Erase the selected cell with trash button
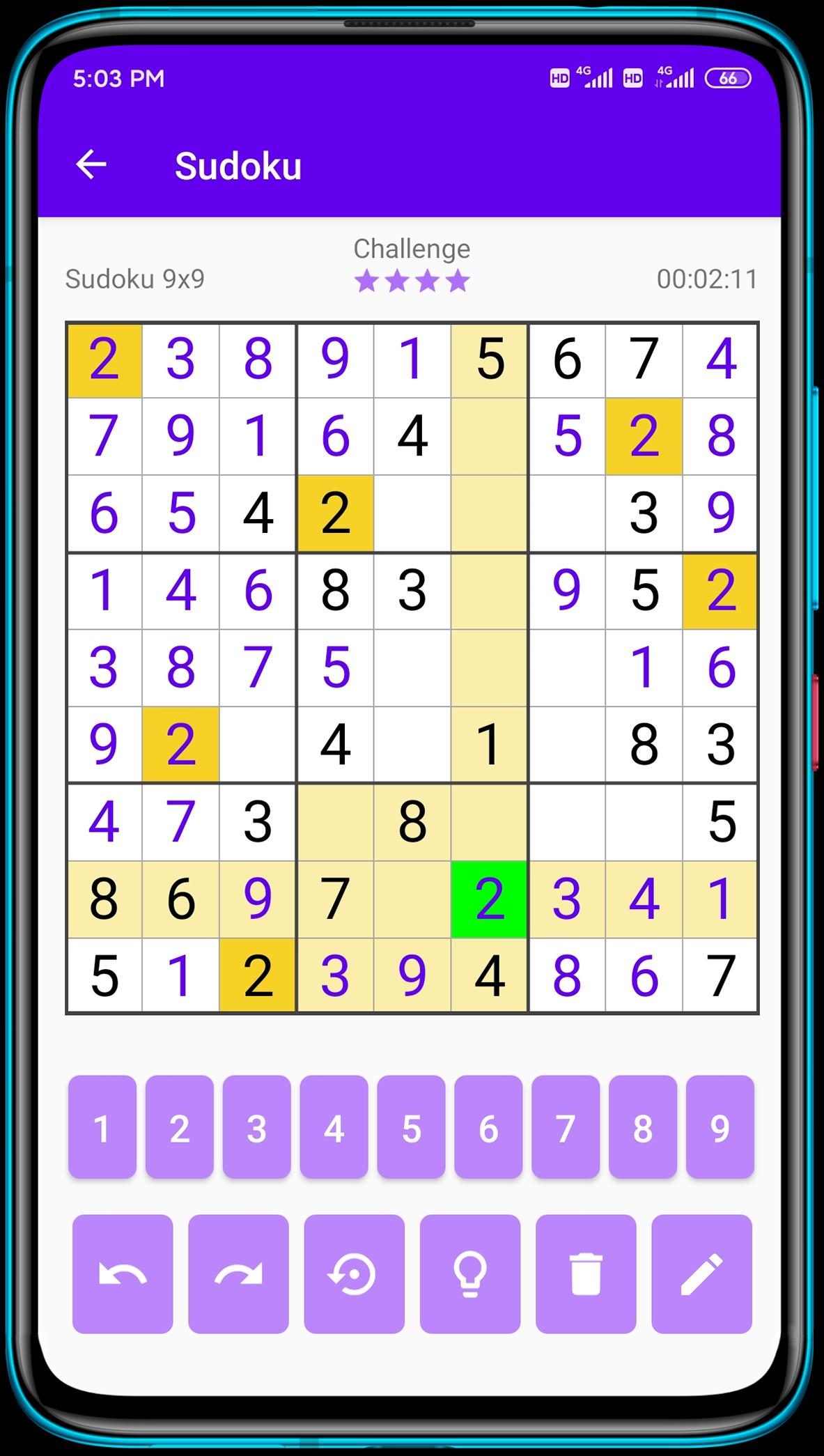This screenshot has width=824, height=1456. [x=586, y=1273]
